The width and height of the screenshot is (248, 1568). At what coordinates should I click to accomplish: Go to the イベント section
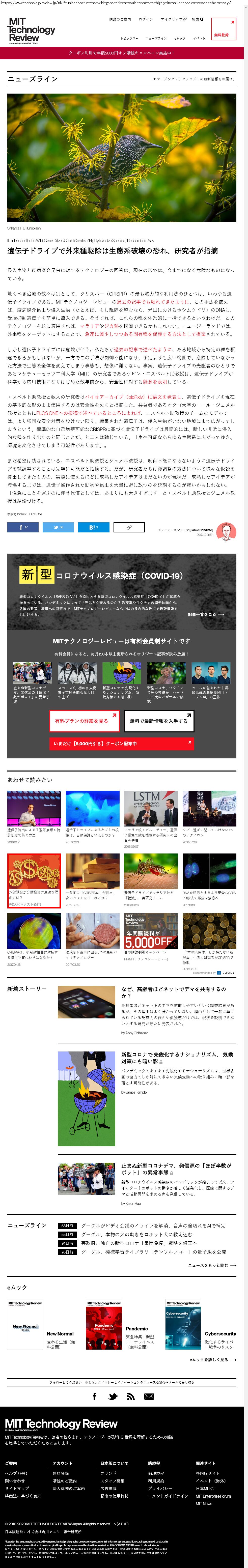click(x=199, y=38)
